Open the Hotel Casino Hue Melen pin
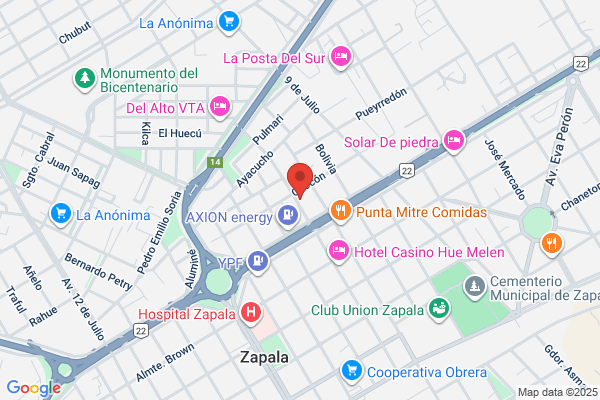600x400 pixels. 339,252
